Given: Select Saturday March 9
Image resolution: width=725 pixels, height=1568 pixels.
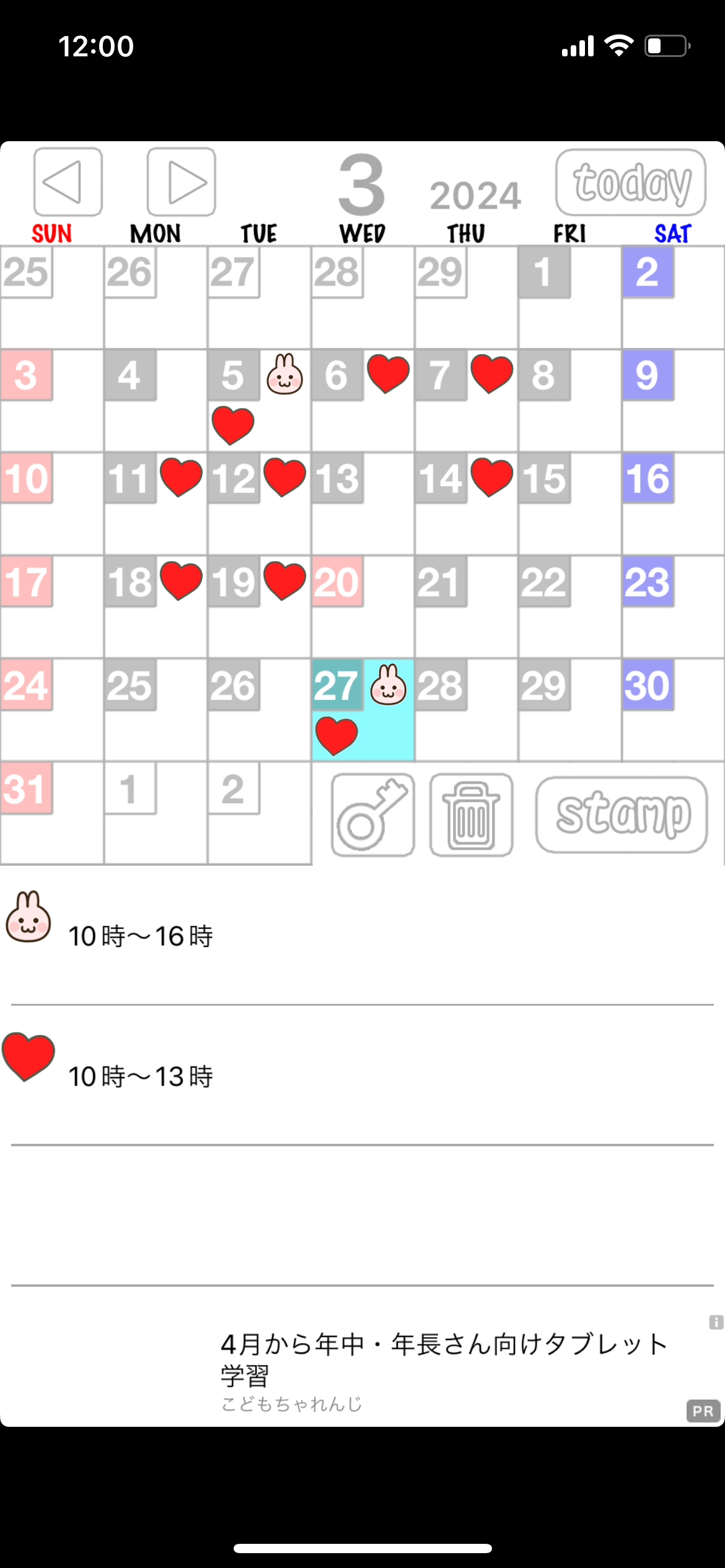Looking at the screenshot, I should point(673,400).
